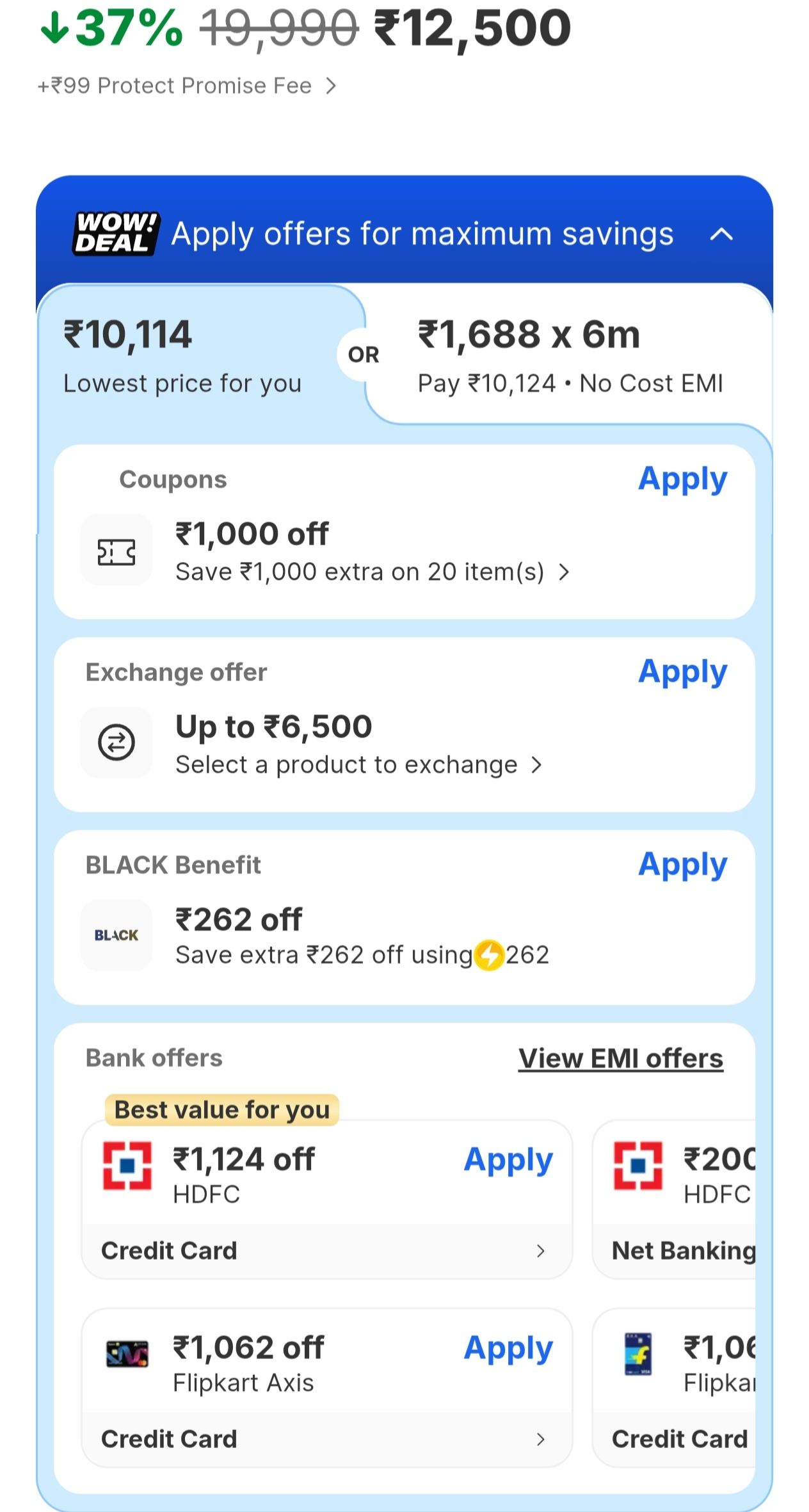The width and height of the screenshot is (809, 1512).
Task: Collapse the Apply offers for maximum savings panel
Action: pyautogui.click(x=721, y=234)
